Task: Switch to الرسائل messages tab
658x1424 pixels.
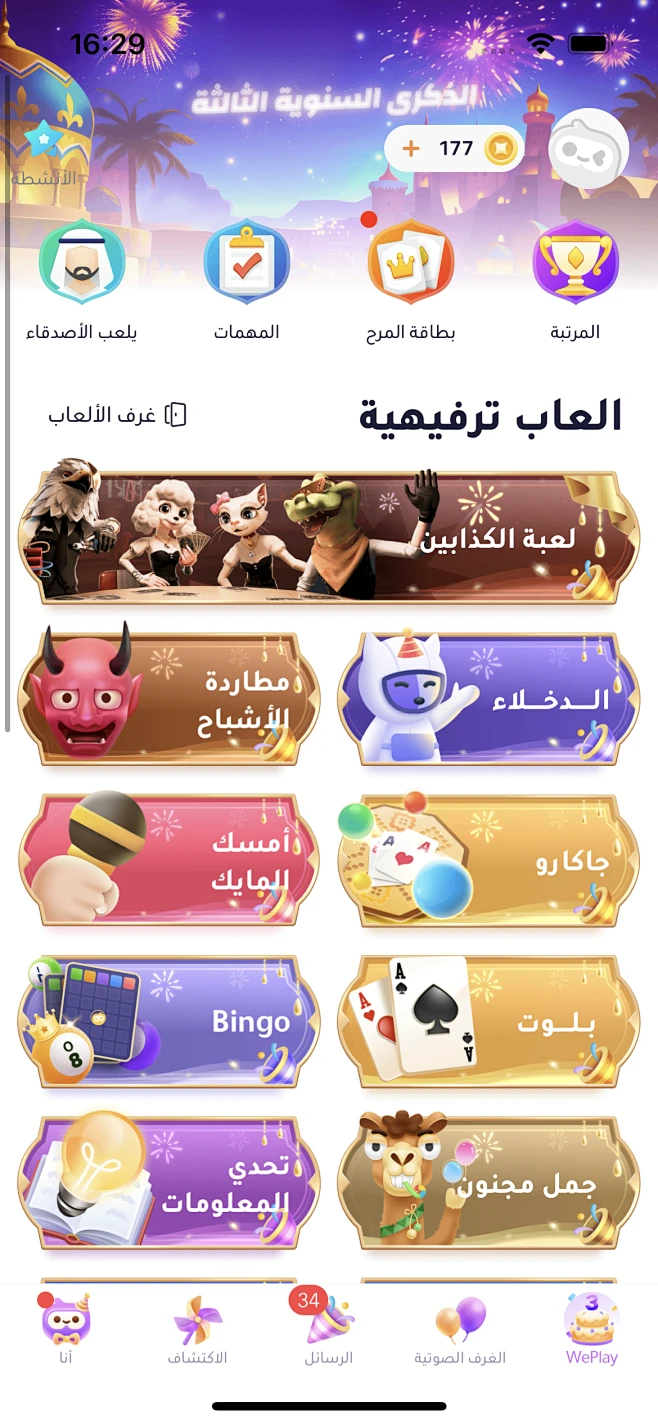Action: tap(328, 1332)
